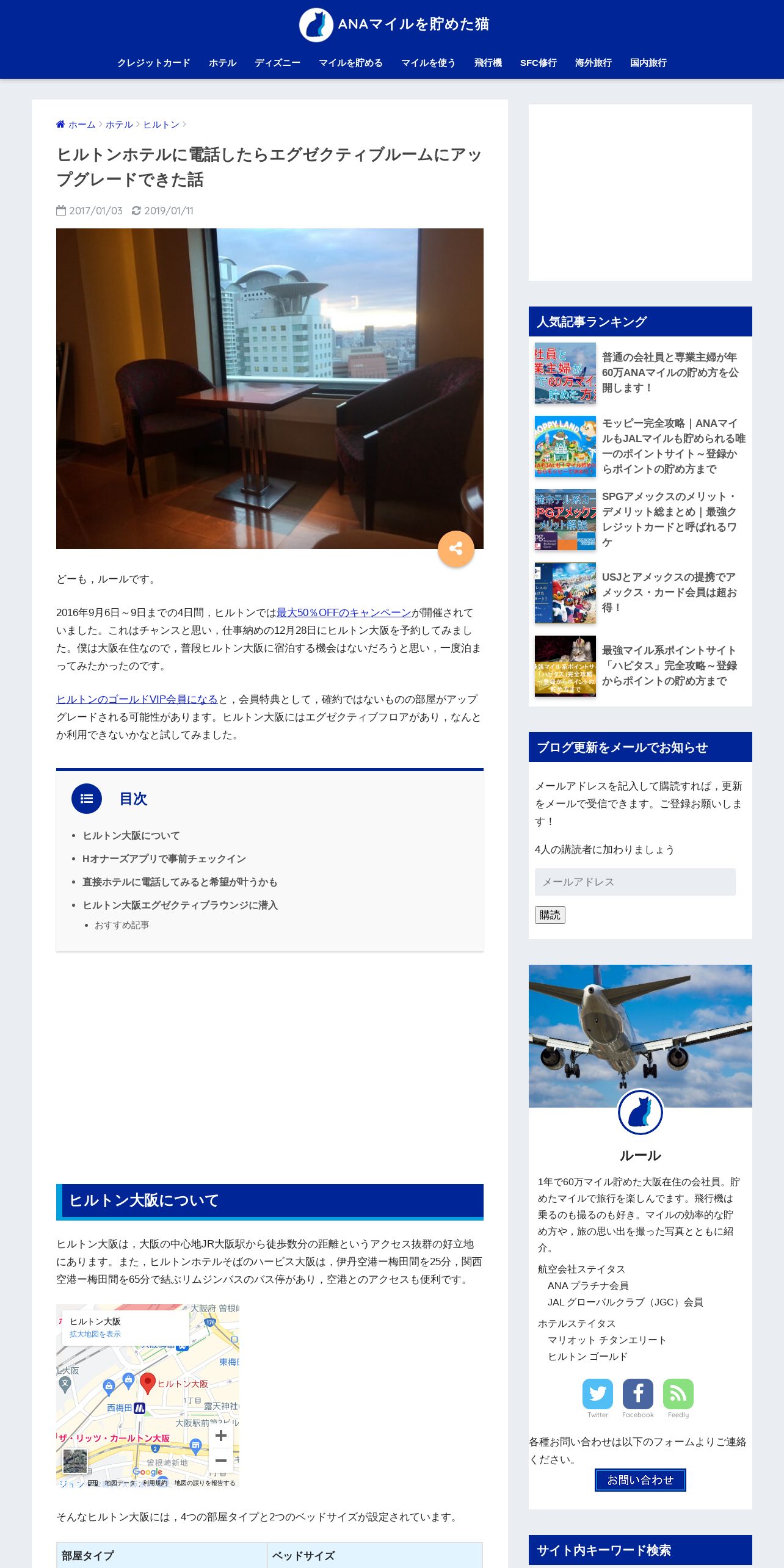Jump to ヒルトン大阪エグゼクティブラウンジに潜入 section
The image size is (784, 1568).
180,905
